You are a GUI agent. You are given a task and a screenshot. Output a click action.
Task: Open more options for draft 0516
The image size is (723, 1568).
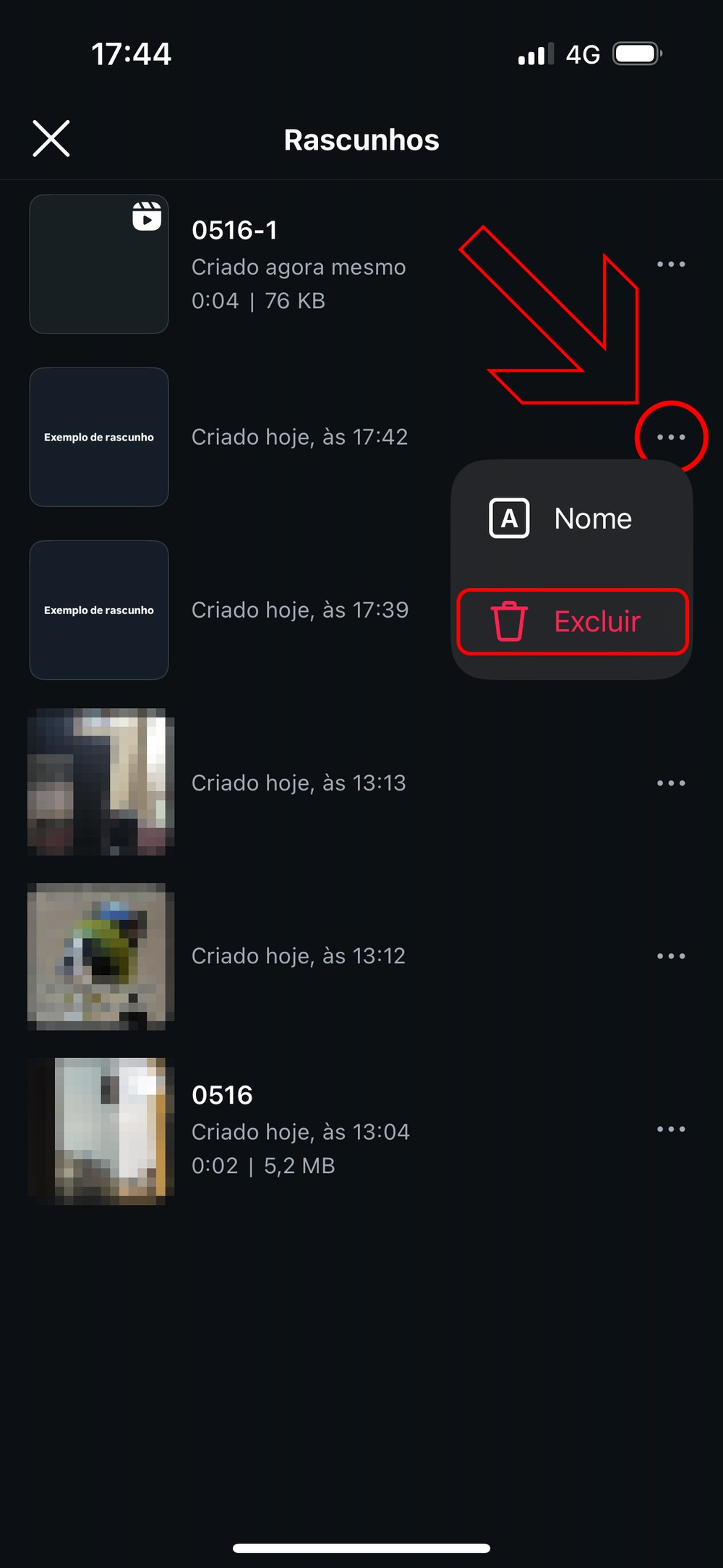(671, 1129)
